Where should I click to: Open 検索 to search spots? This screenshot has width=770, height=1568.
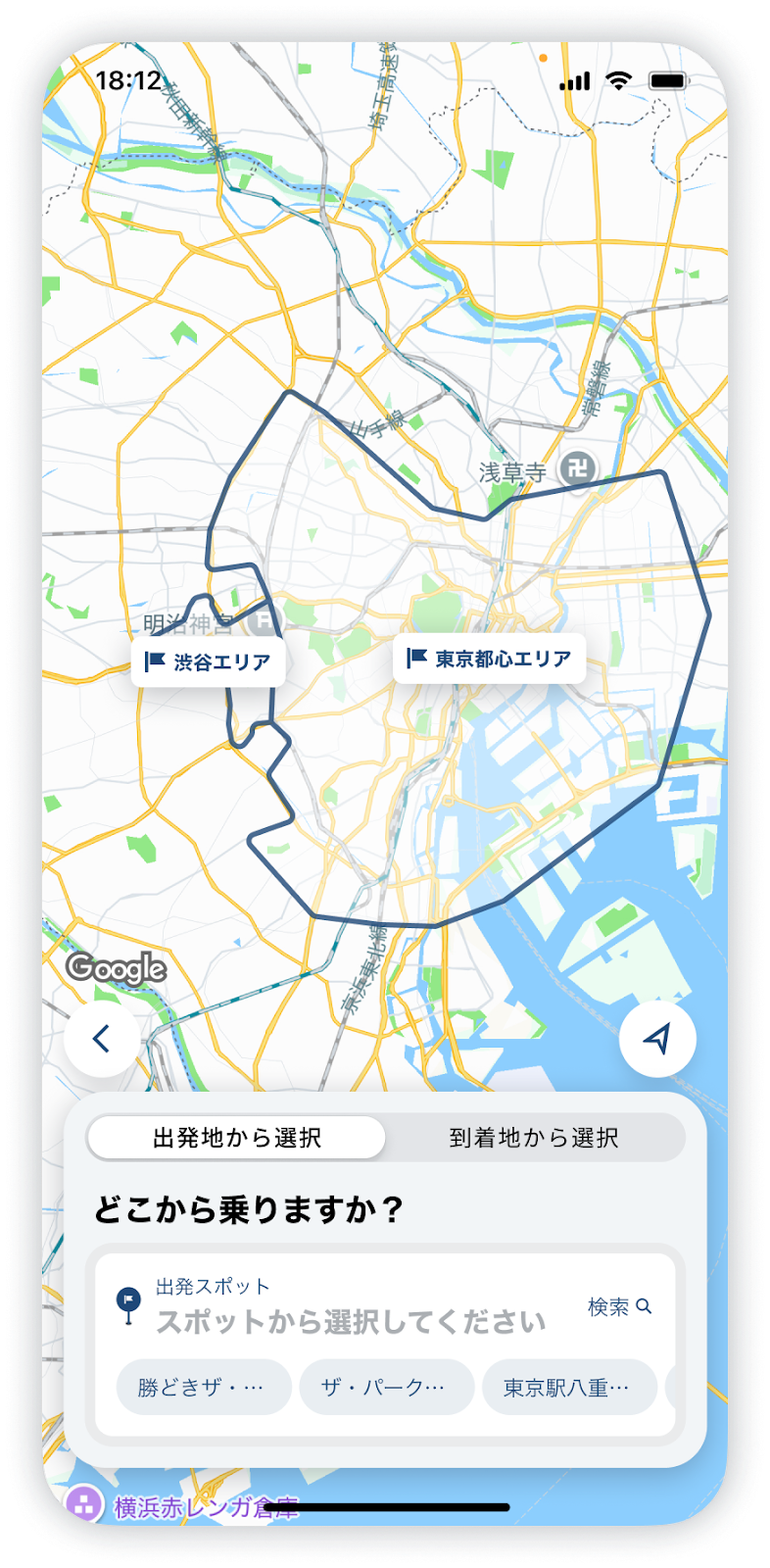pos(619,1306)
